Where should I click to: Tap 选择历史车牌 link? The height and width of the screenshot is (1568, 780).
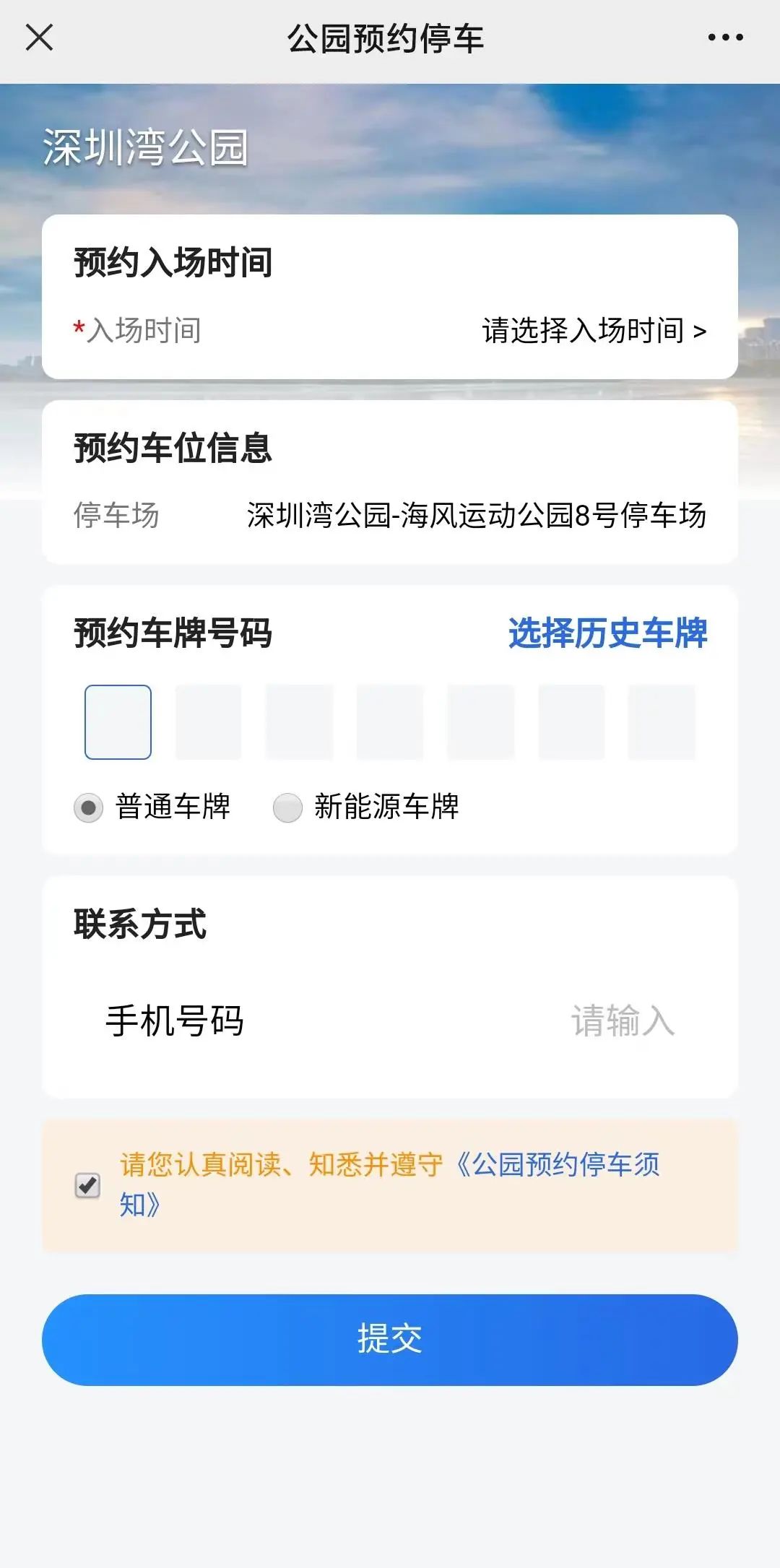coord(607,633)
